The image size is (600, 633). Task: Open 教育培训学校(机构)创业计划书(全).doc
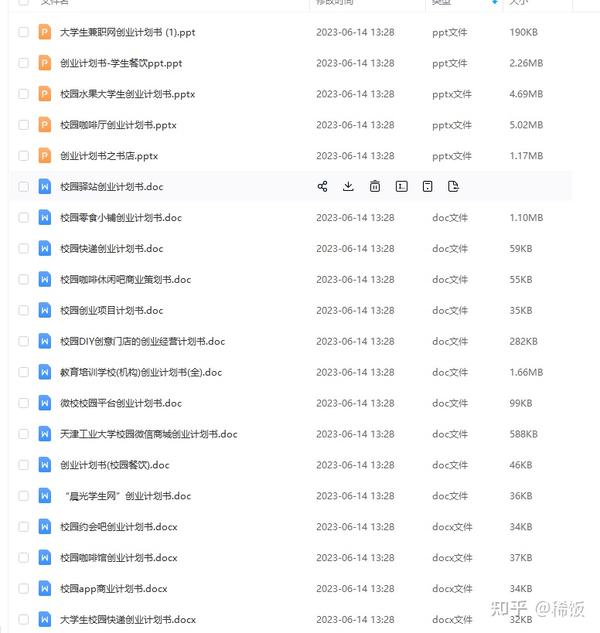(x=140, y=373)
